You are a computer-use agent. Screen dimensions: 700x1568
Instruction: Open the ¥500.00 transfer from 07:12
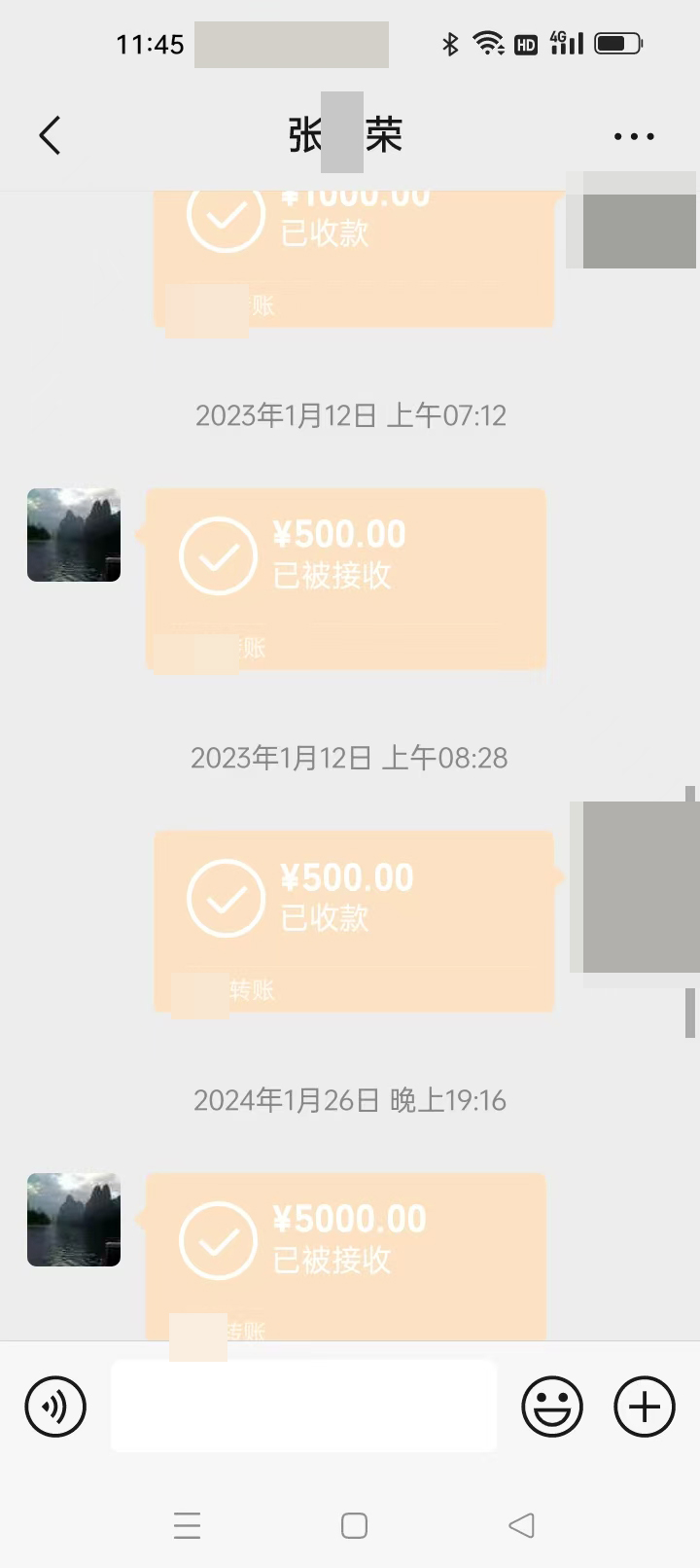345,579
